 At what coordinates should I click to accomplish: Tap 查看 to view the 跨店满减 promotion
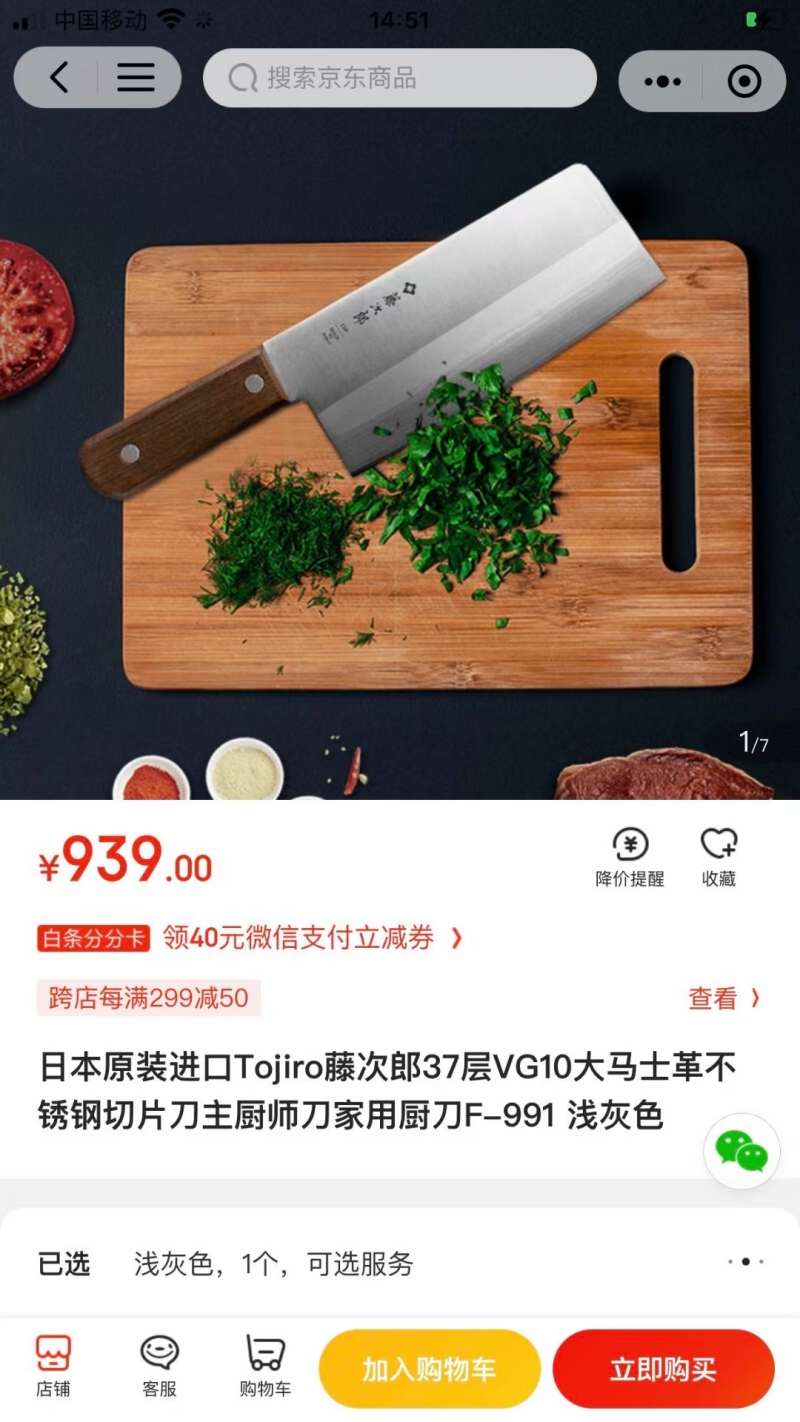pos(724,998)
